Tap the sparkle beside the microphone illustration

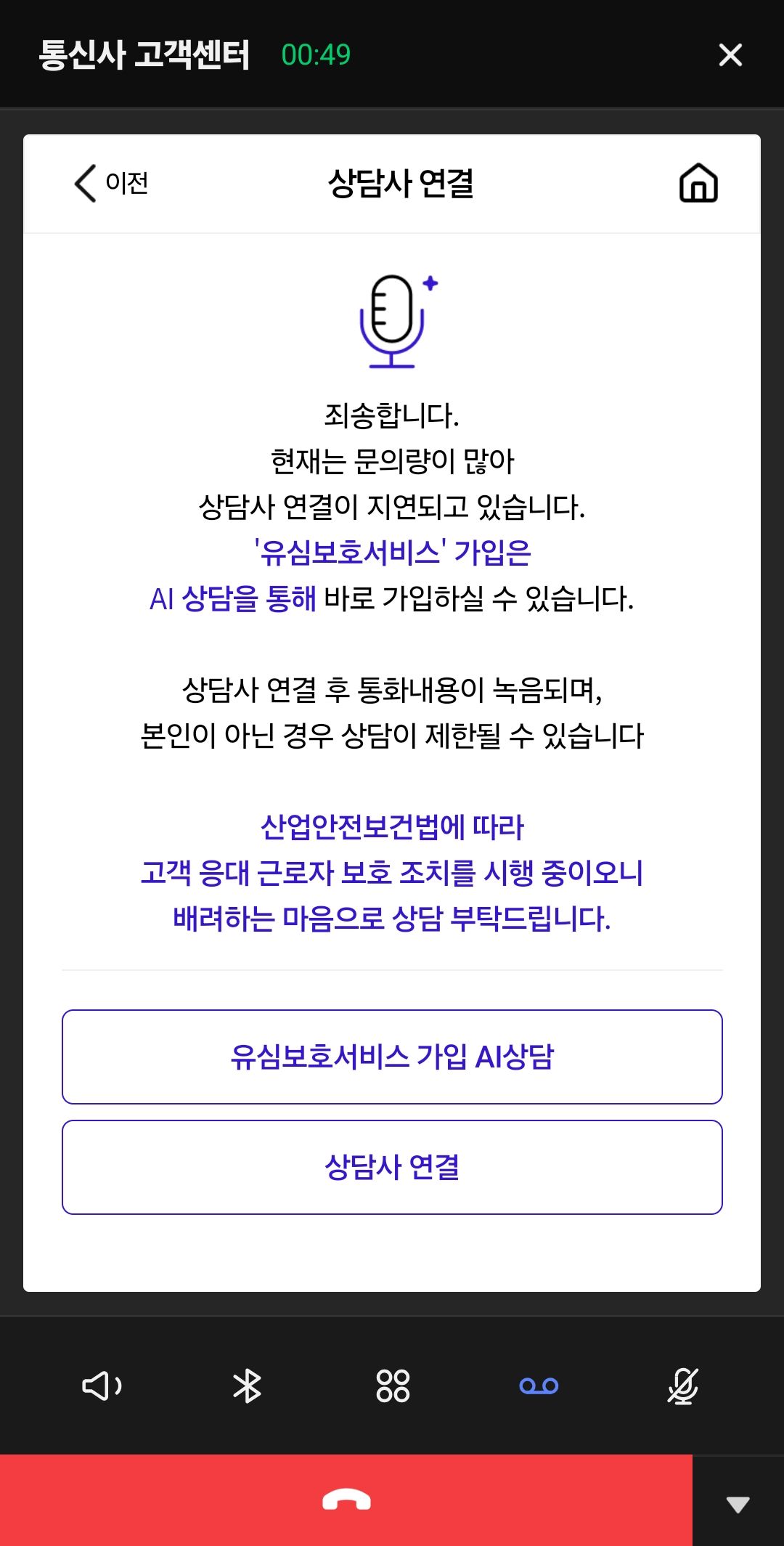coord(430,283)
